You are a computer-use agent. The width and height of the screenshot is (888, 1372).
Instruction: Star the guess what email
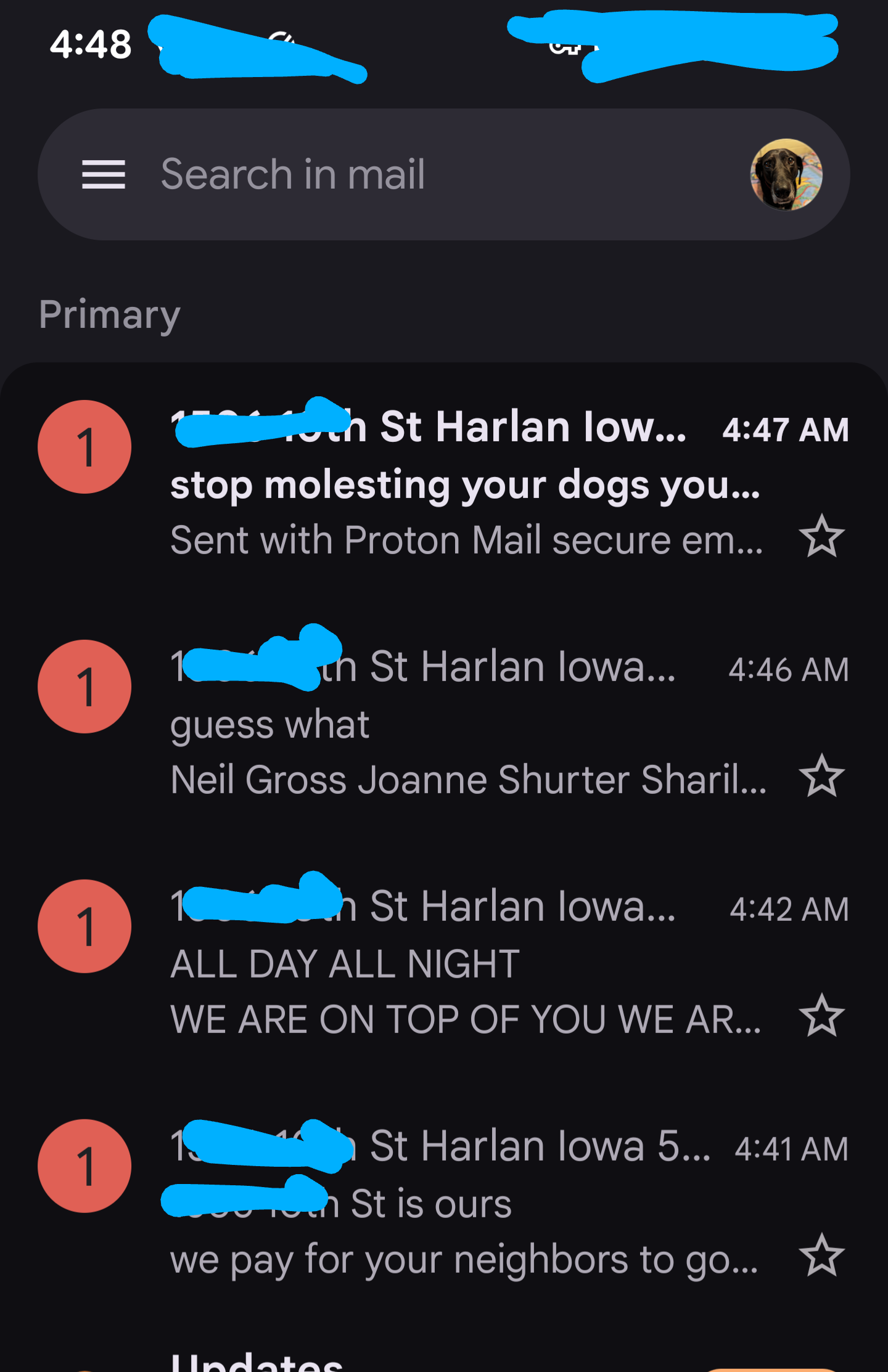tap(821, 776)
